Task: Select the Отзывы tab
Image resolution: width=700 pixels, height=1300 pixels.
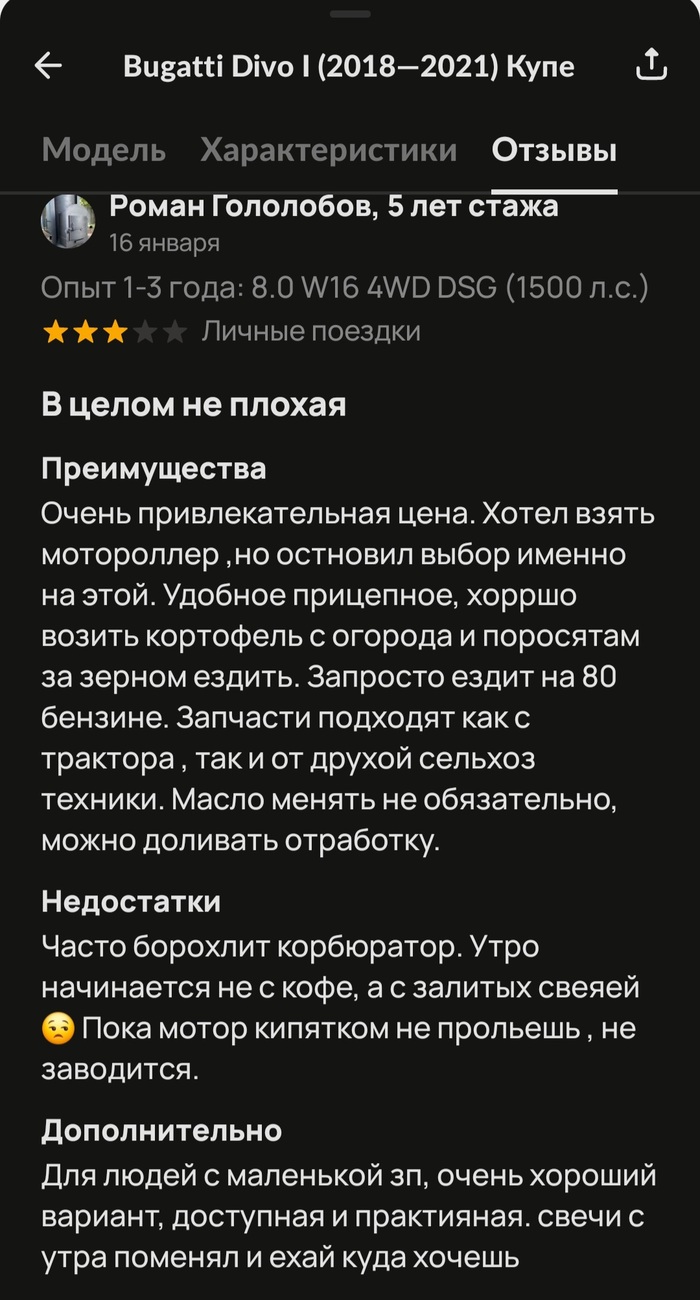Action: point(554,151)
